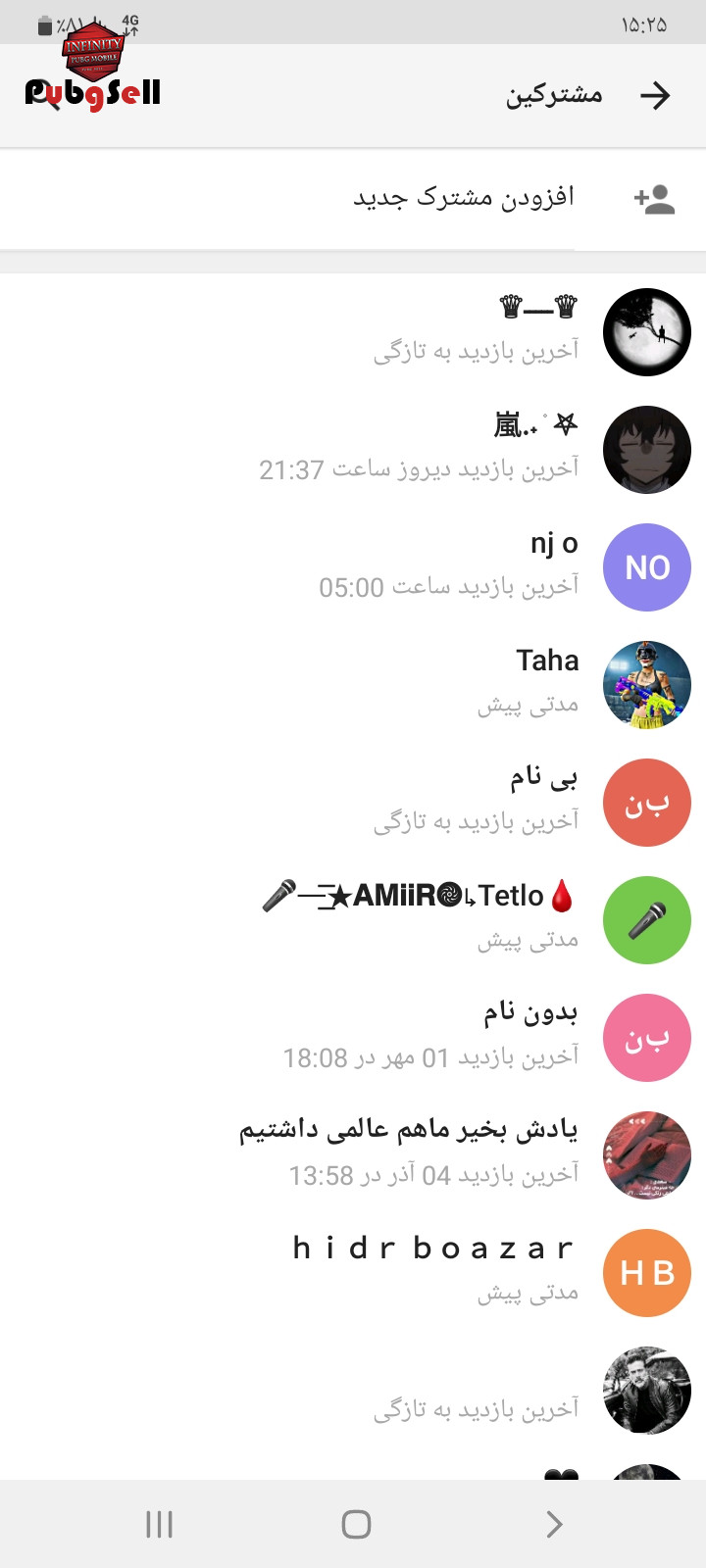Image resolution: width=706 pixels, height=1568 pixels.
Task: Open the recent apps button
Action: coord(159,1524)
